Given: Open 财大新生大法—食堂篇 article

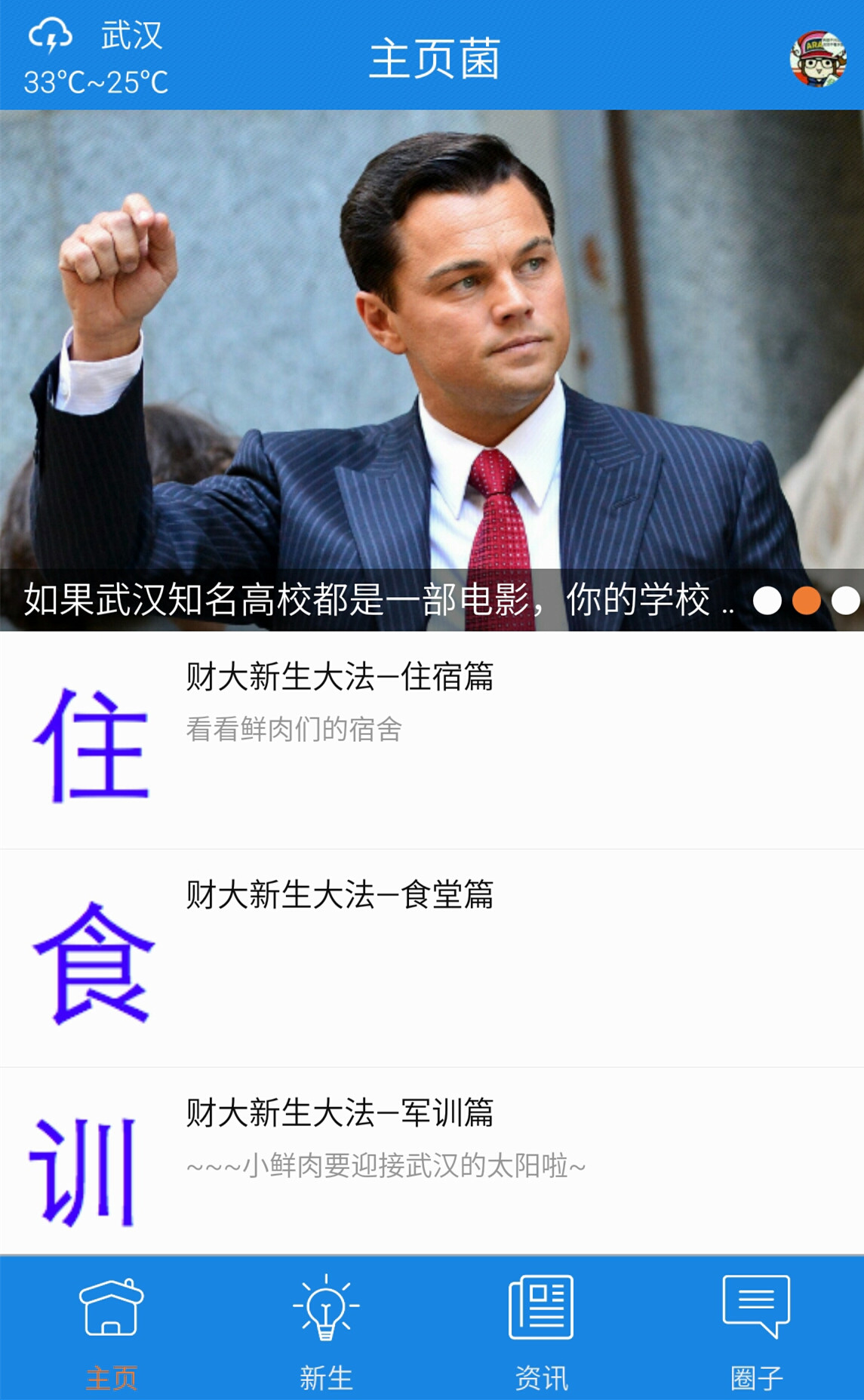Looking at the screenshot, I should [432, 957].
